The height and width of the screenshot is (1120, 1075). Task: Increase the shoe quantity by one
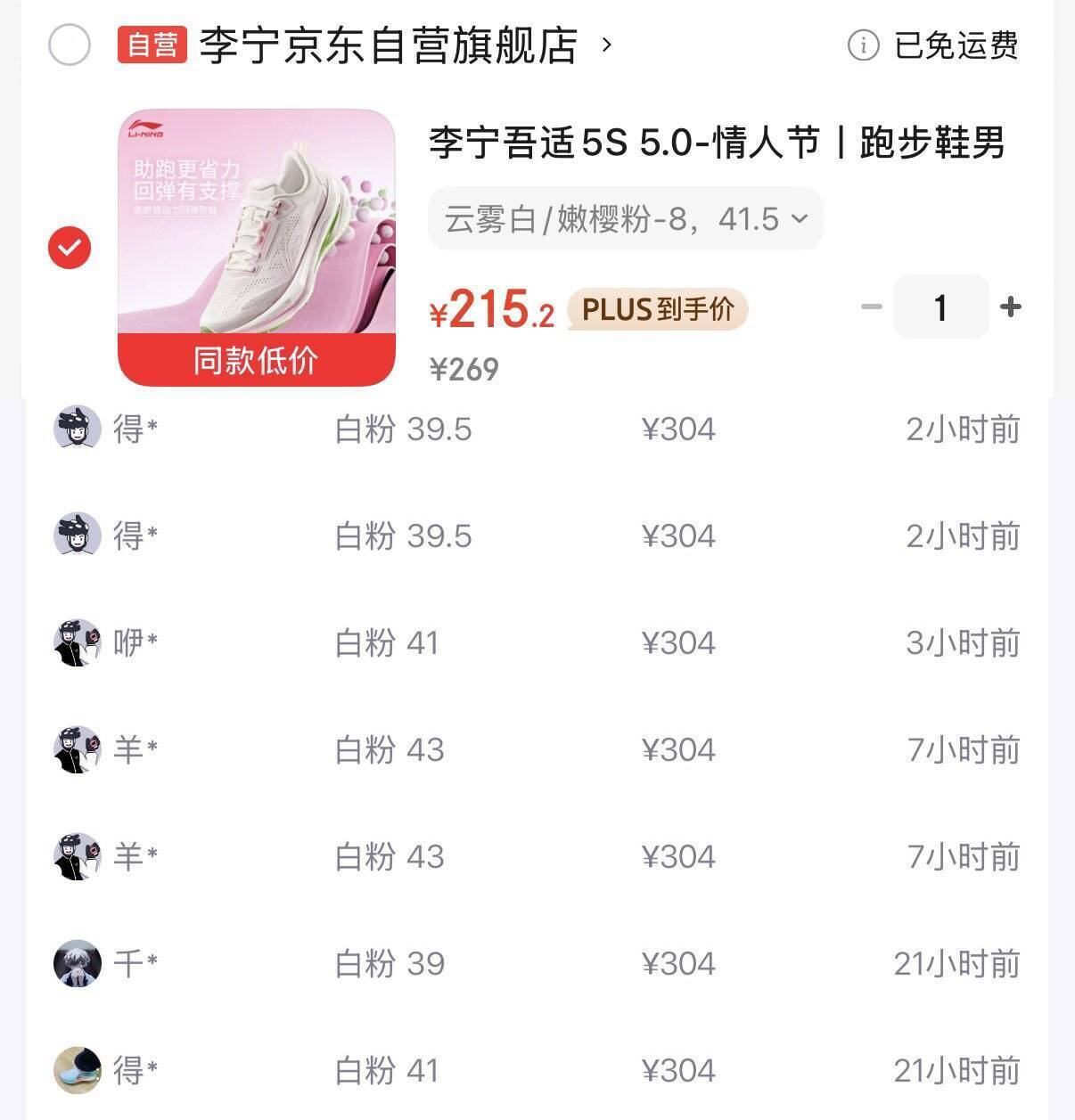pos(1011,307)
